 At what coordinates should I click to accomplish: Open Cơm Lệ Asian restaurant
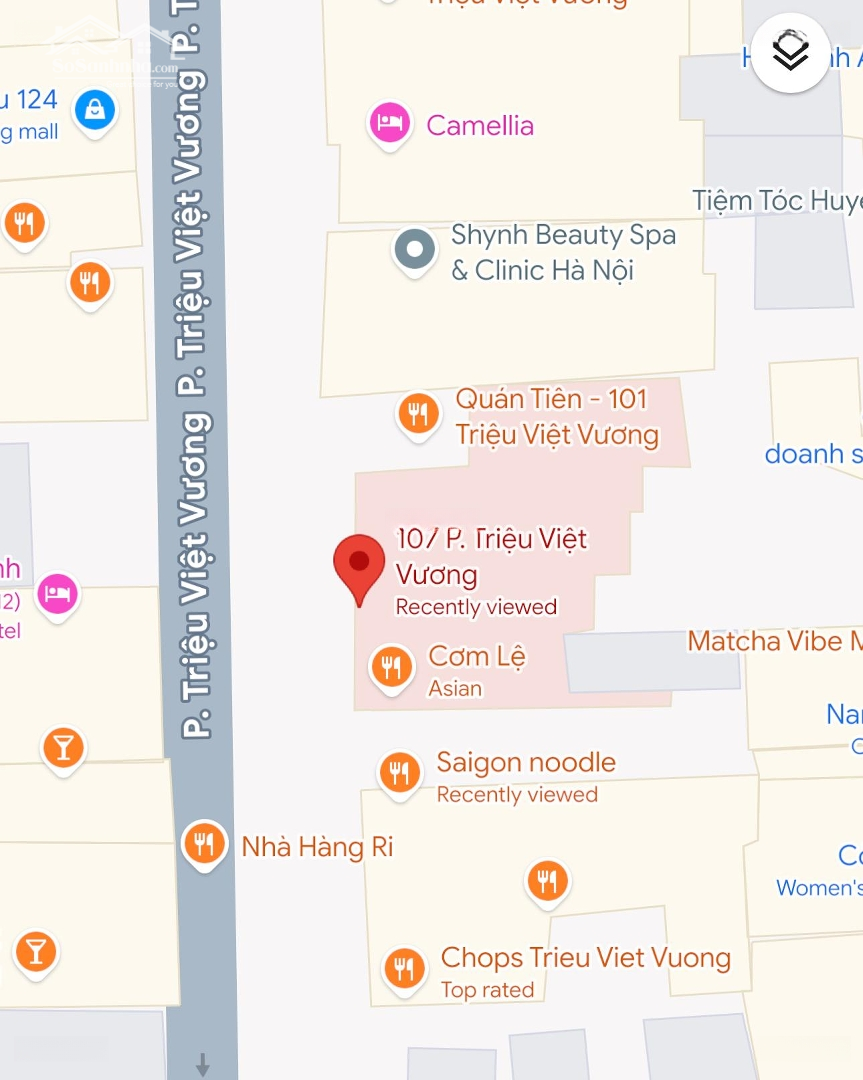(391, 666)
